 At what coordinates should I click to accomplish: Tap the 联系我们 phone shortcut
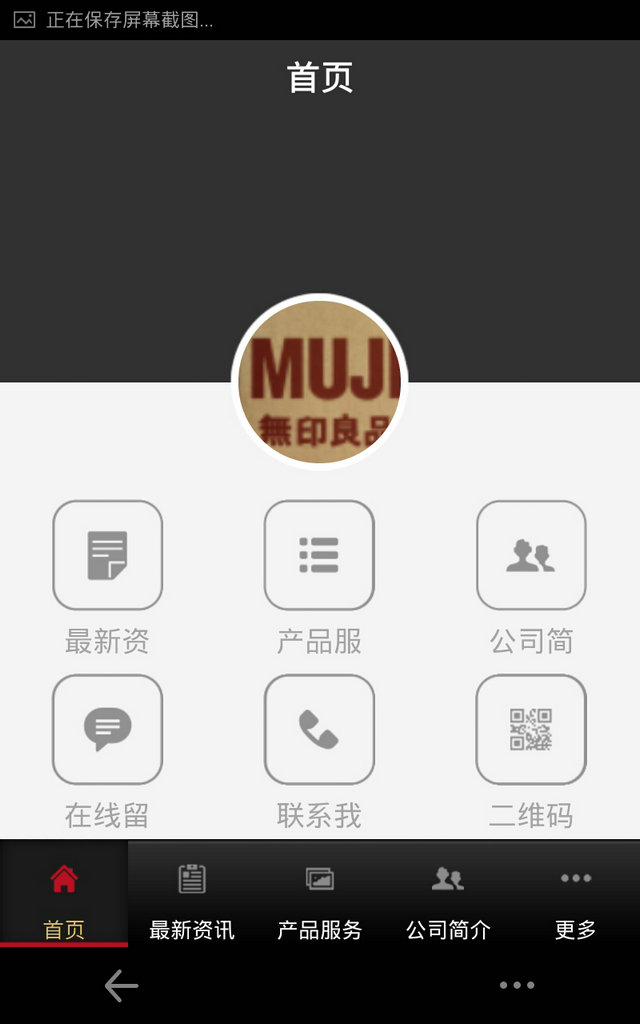(x=319, y=730)
